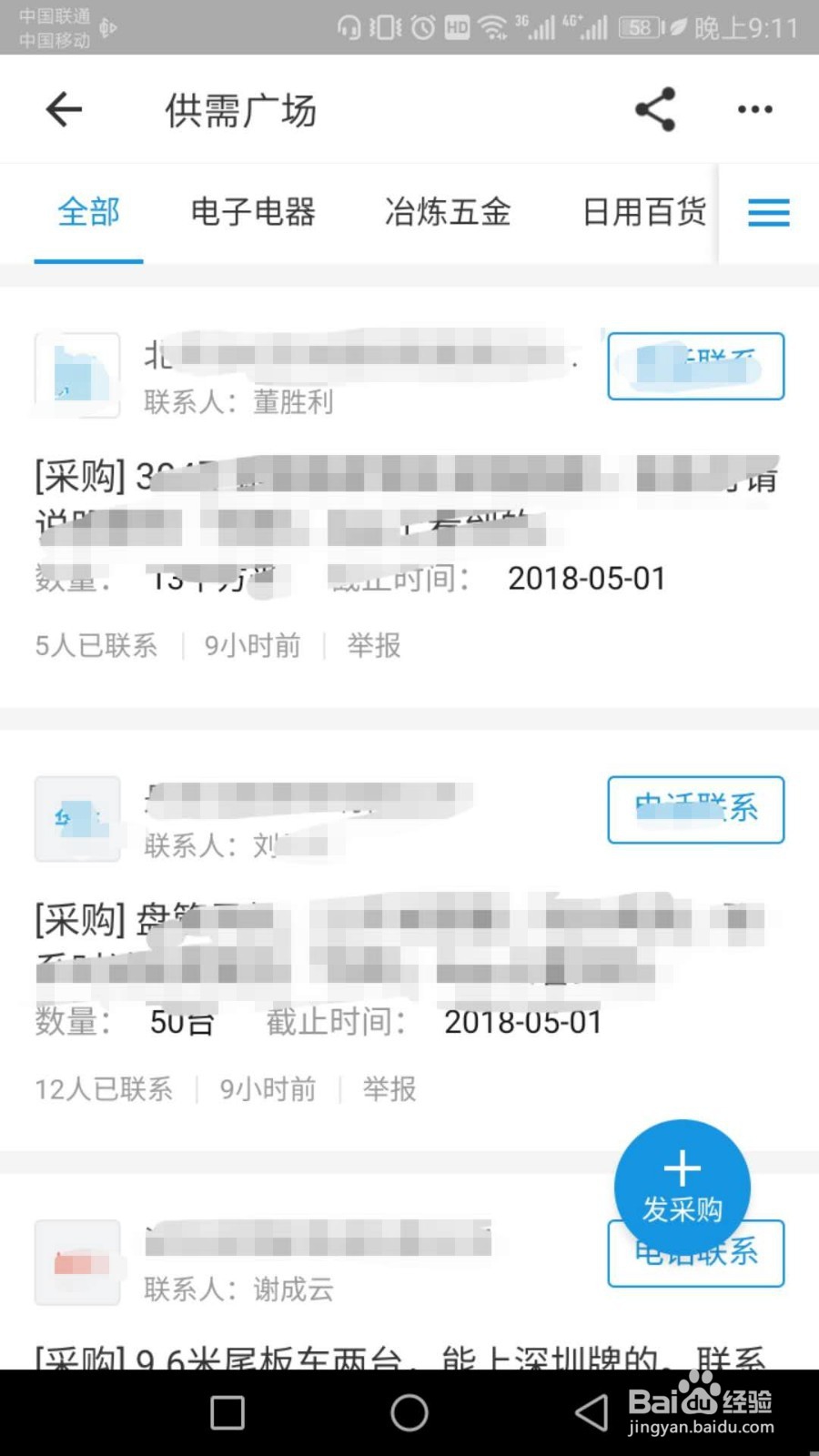Tap the back arrow to return
Viewport: 819px width, 1456px height.
coord(62,109)
